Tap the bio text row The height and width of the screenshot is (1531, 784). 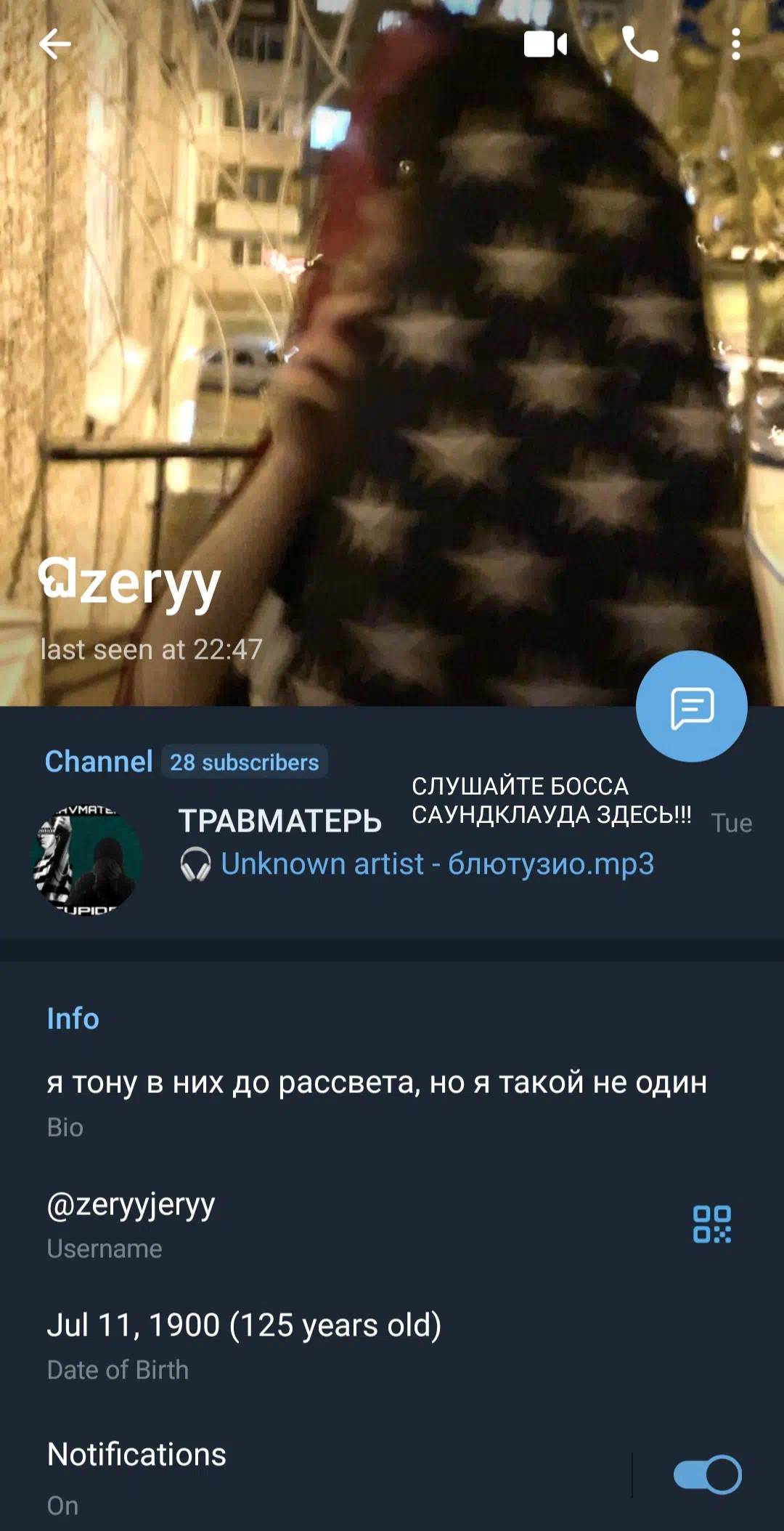(392, 1102)
